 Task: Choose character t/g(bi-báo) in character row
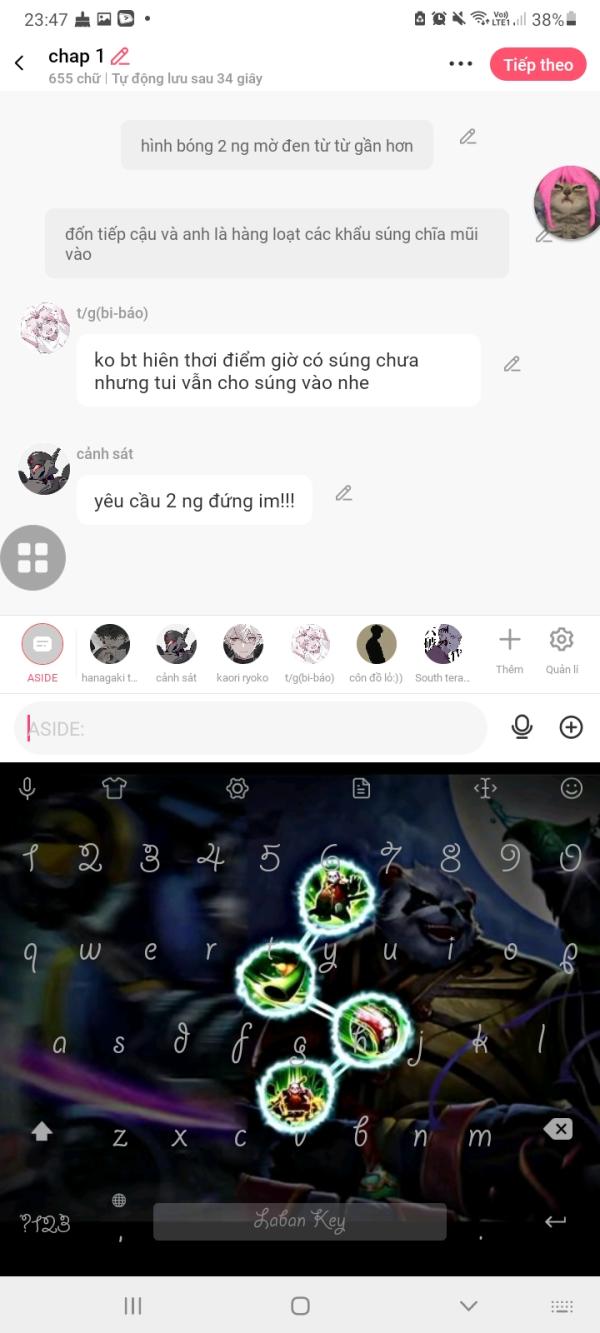[x=310, y=654]
